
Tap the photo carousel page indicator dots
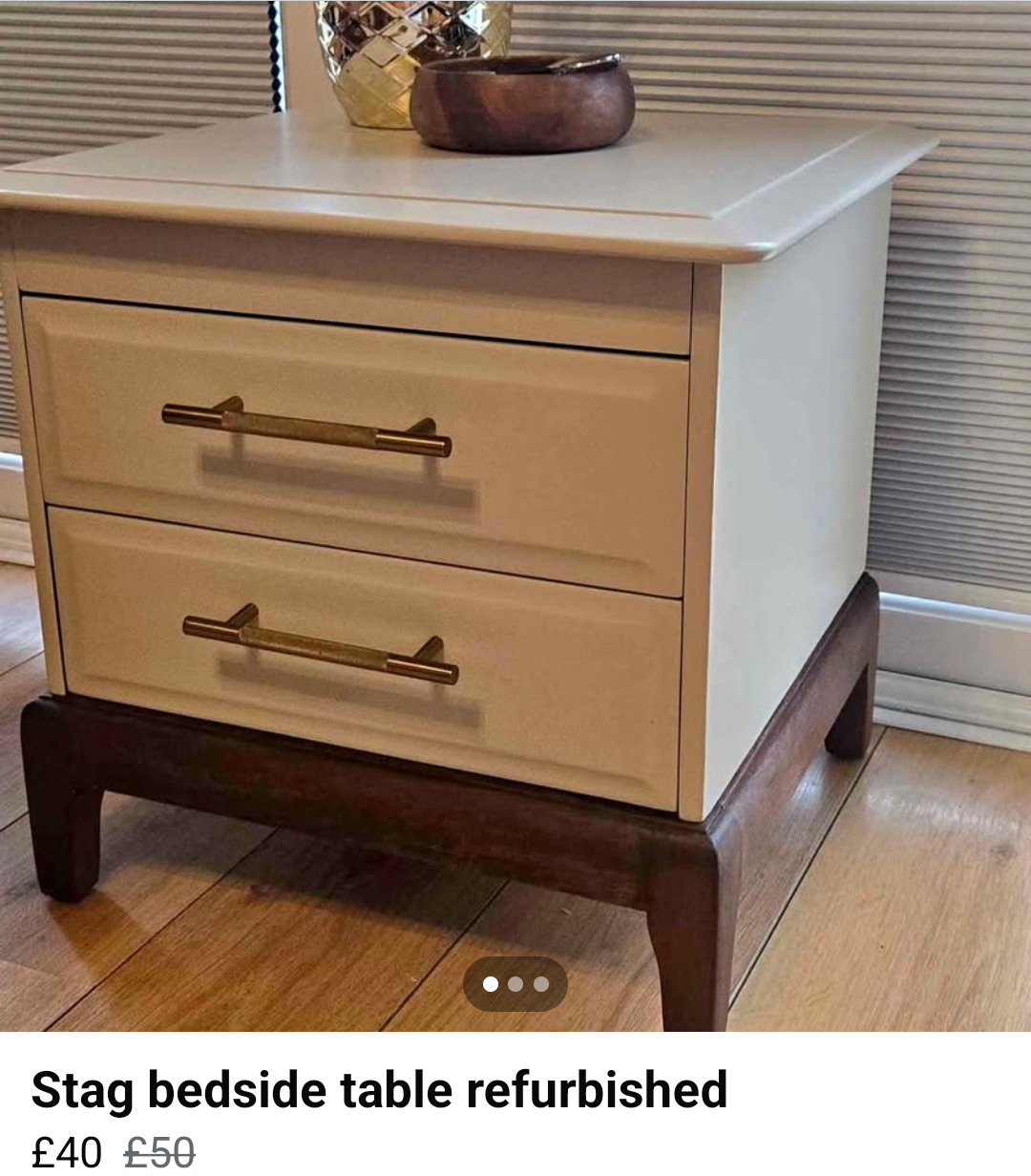(515, 984)
